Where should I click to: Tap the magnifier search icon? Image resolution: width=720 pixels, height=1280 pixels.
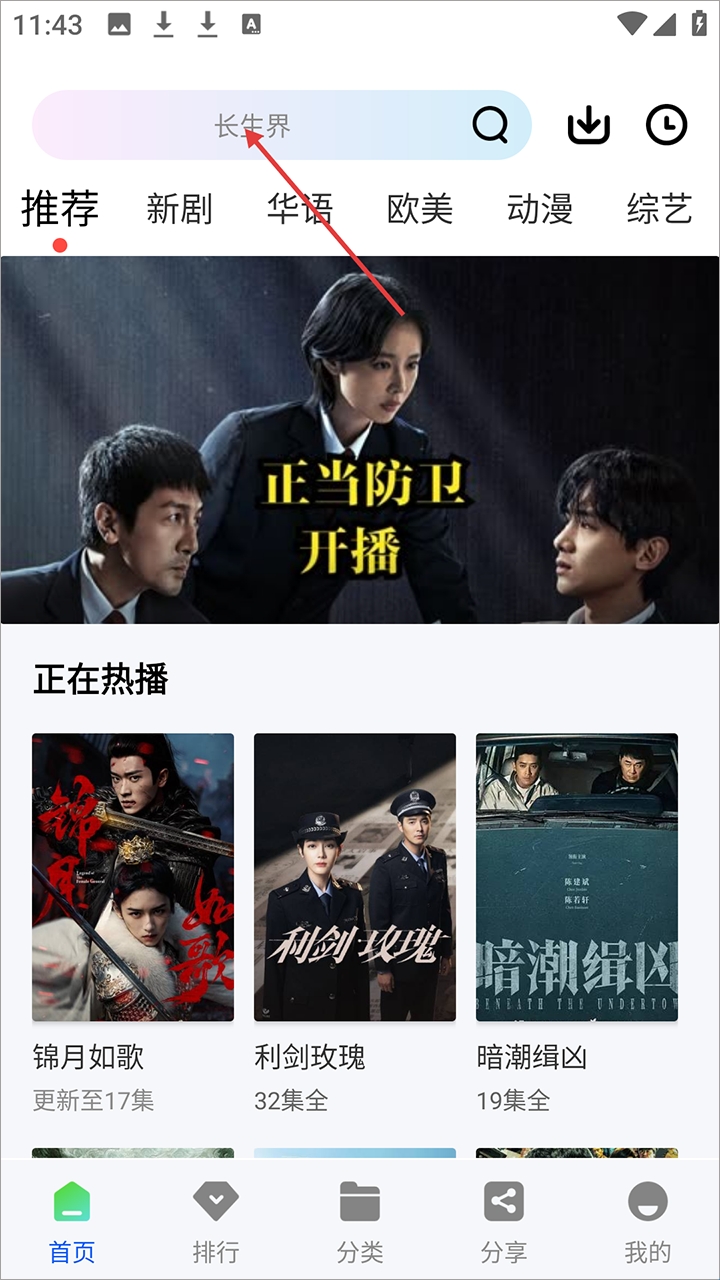[x=490, y=126]
